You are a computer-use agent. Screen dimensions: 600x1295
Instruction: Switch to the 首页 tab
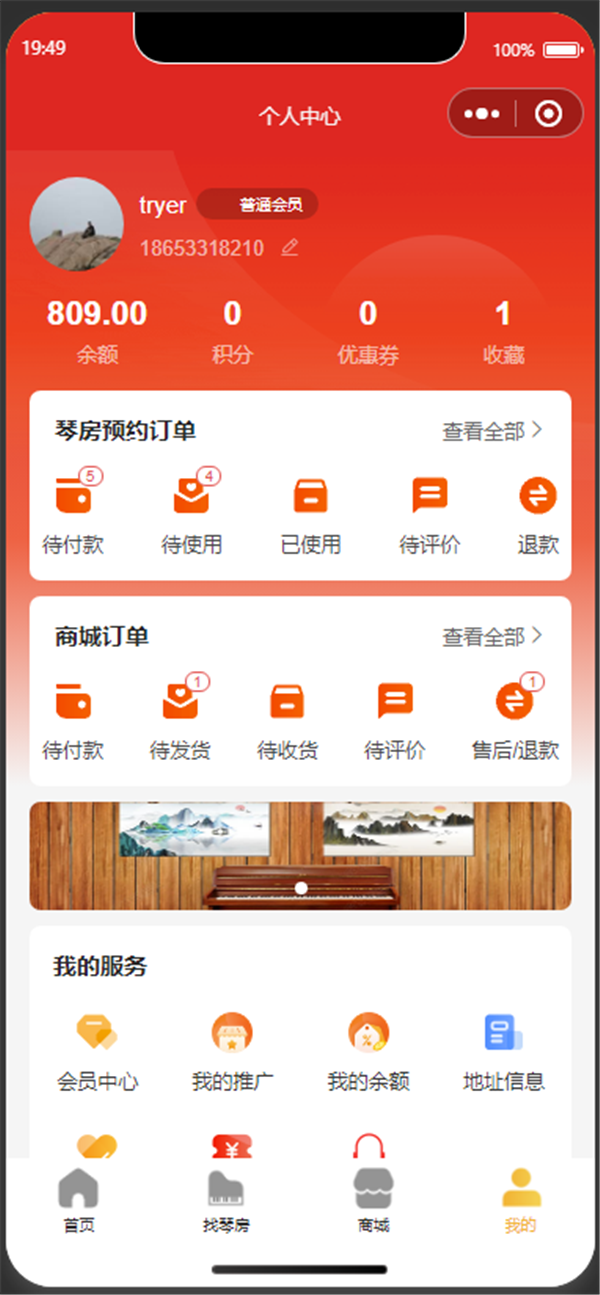pyautogui.click(x=79, y=1200)
